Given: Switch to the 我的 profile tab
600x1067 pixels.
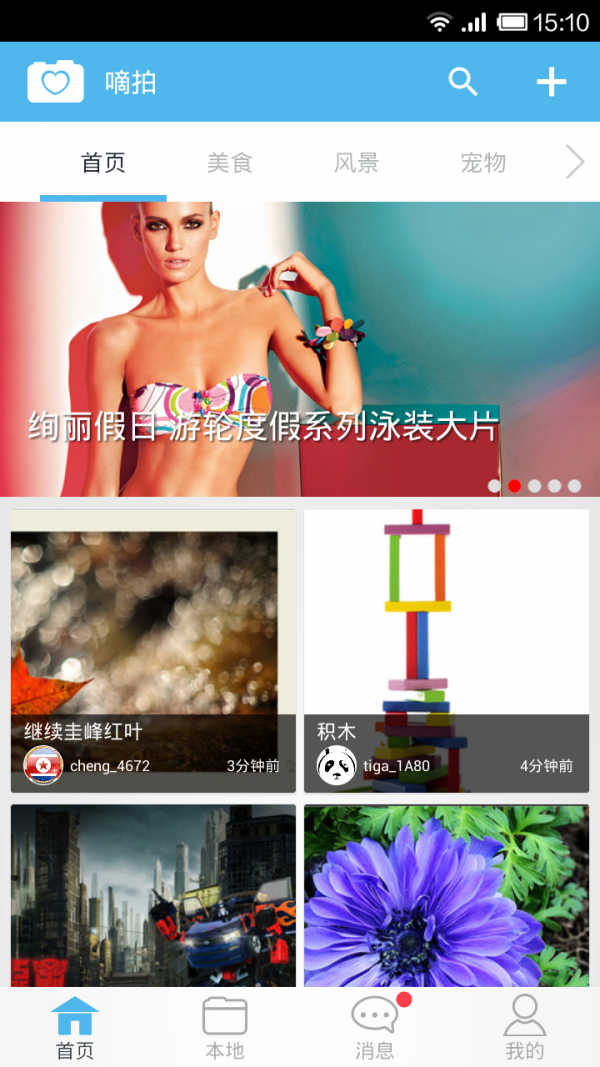Looking at the screenshot, I should (524, 1028).
